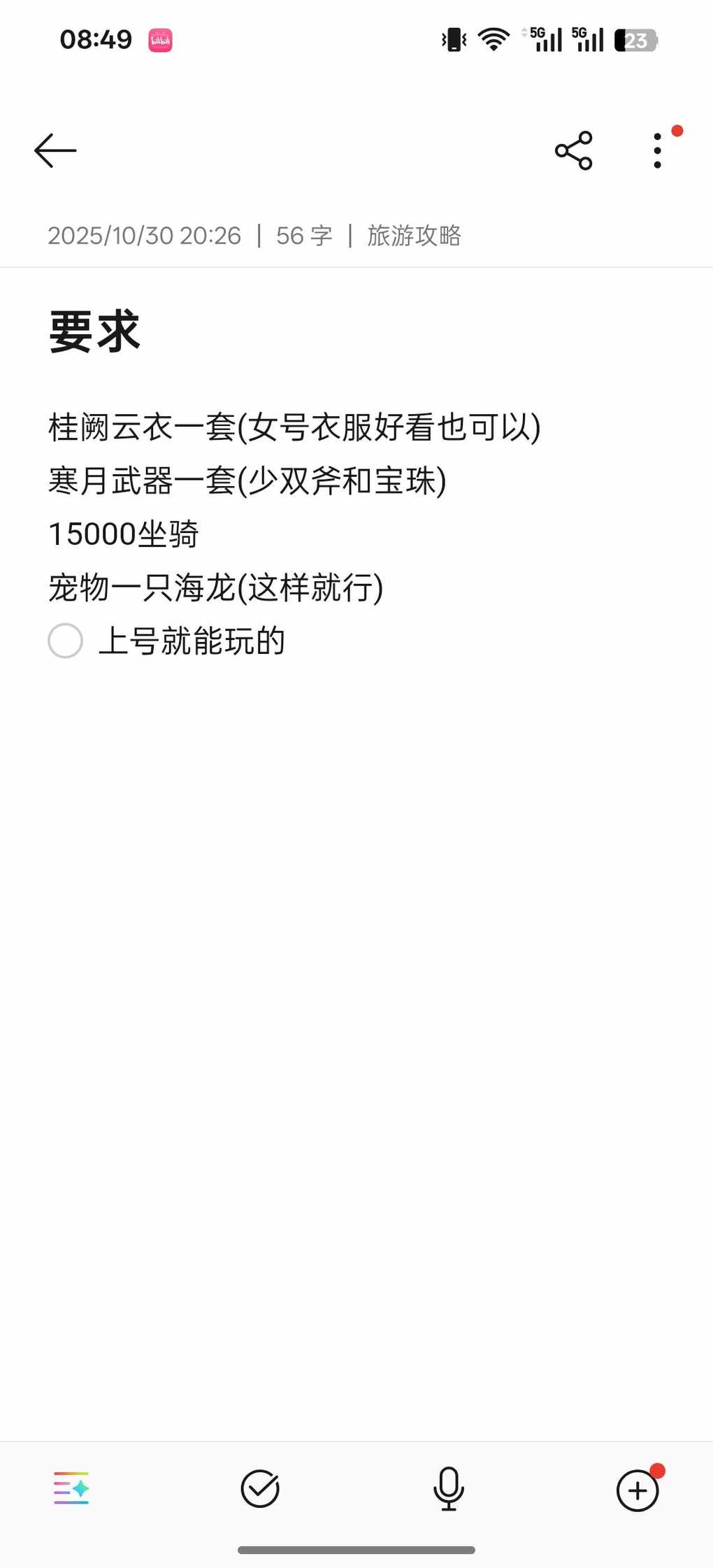Open the AI text formatting tool

click(x=71, y=1489)
